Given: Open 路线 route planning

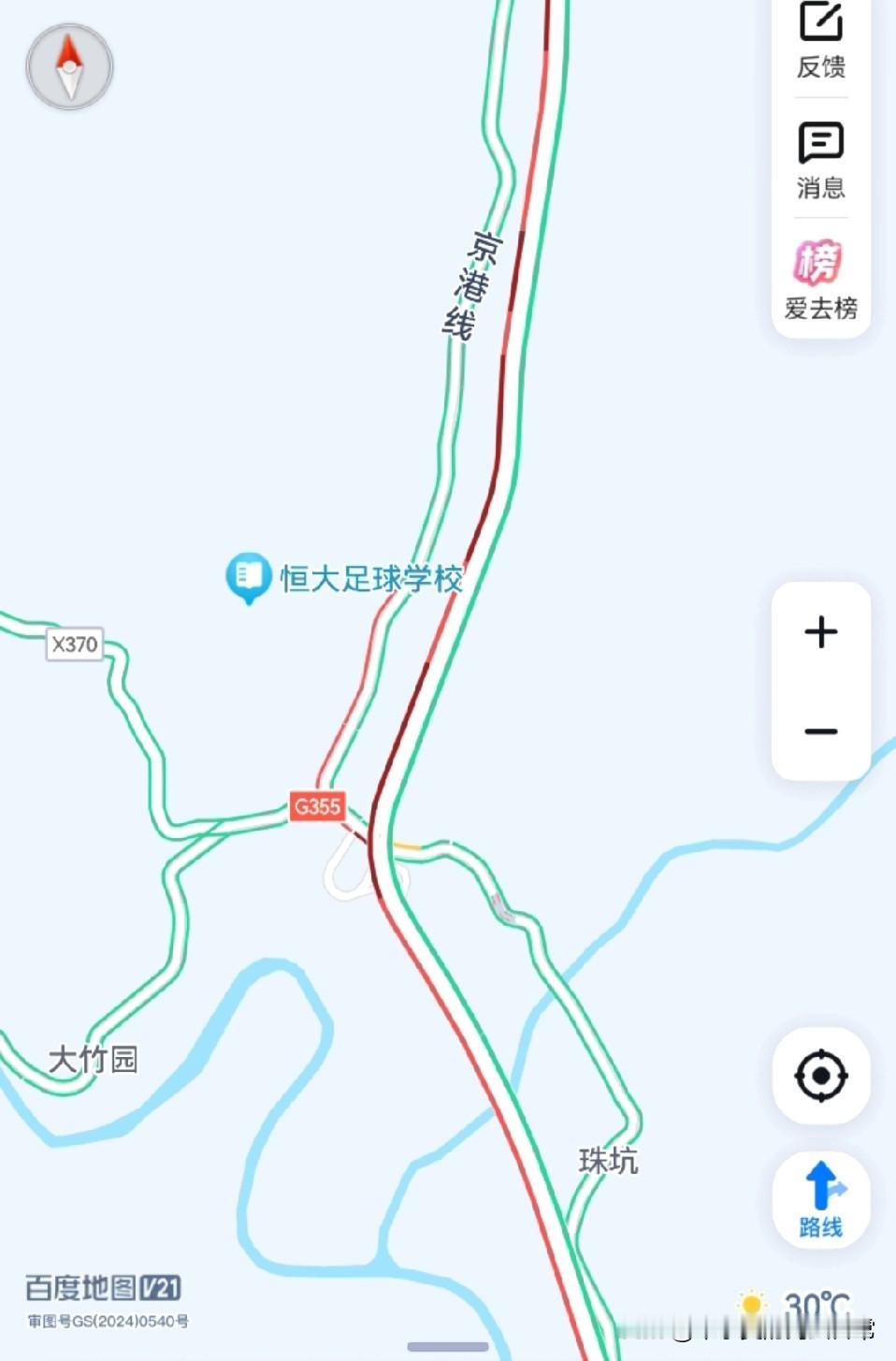Looking at the screenshot, I should tap(821, 1199).
